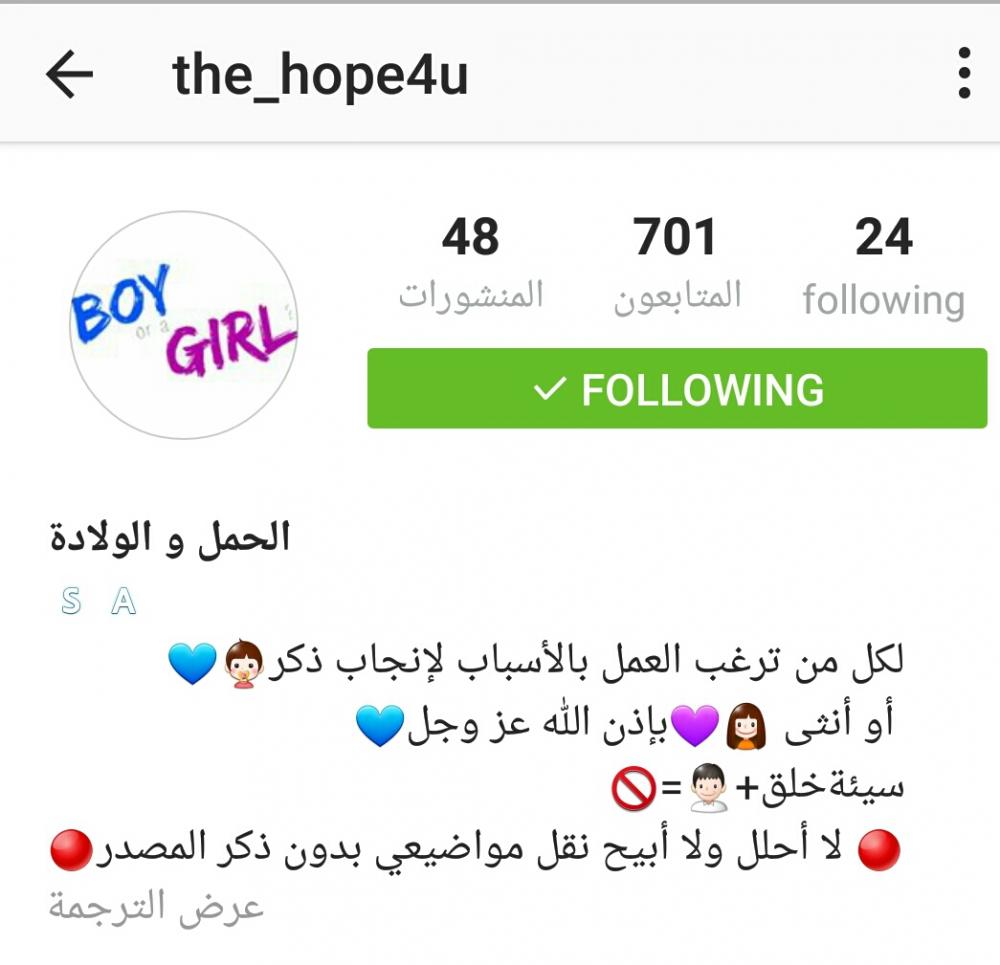Show the bio translation (عرض الترجمة)
Screen dimensions: 1000x965
coord(156,906)
